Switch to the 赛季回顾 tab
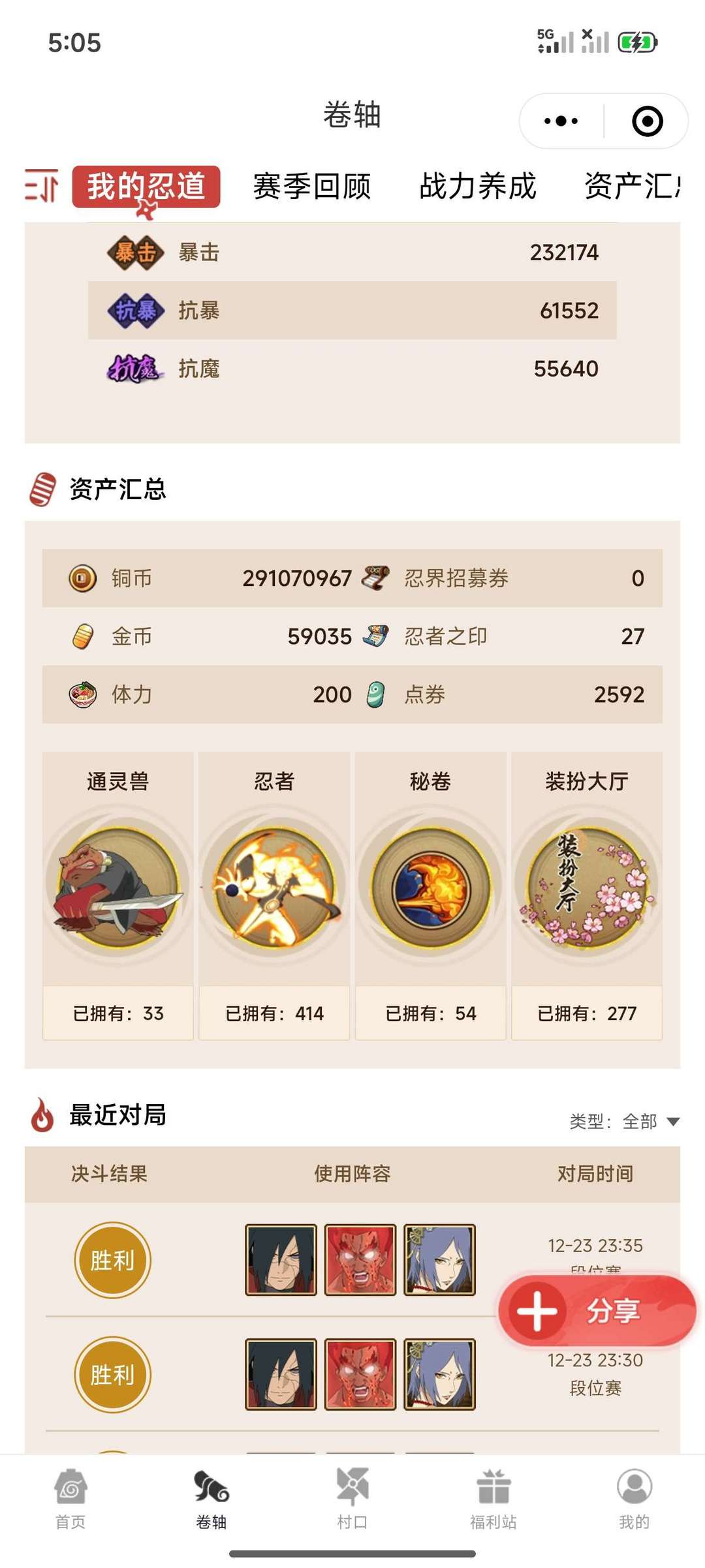Screen dimensions: 705x1568 [312, 187]
